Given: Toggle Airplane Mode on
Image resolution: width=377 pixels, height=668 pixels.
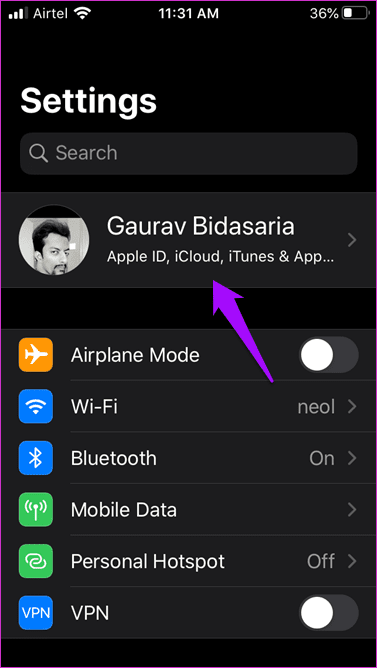Looking at the screenshot, I should coord(329,355).
